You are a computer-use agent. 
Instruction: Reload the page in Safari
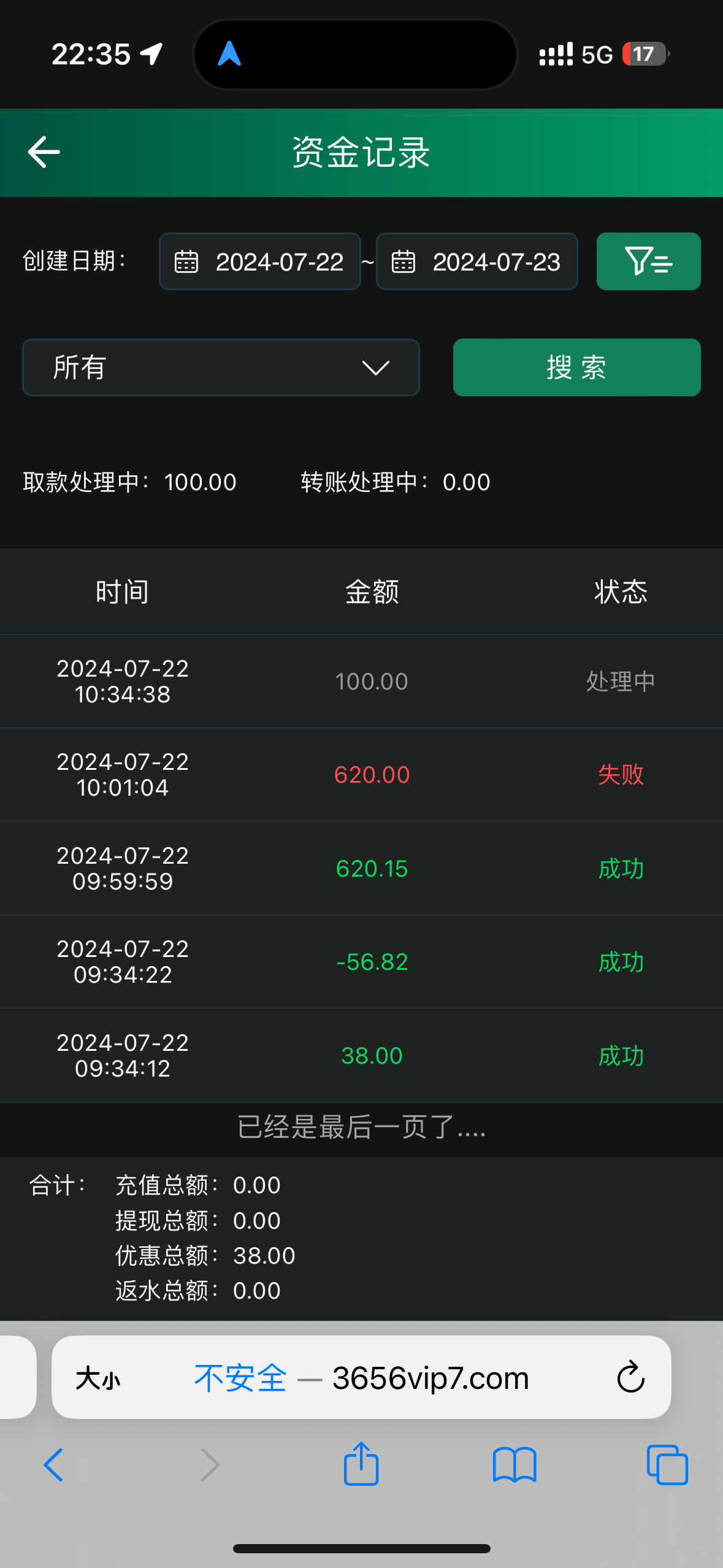click(x=630, y=1377)
